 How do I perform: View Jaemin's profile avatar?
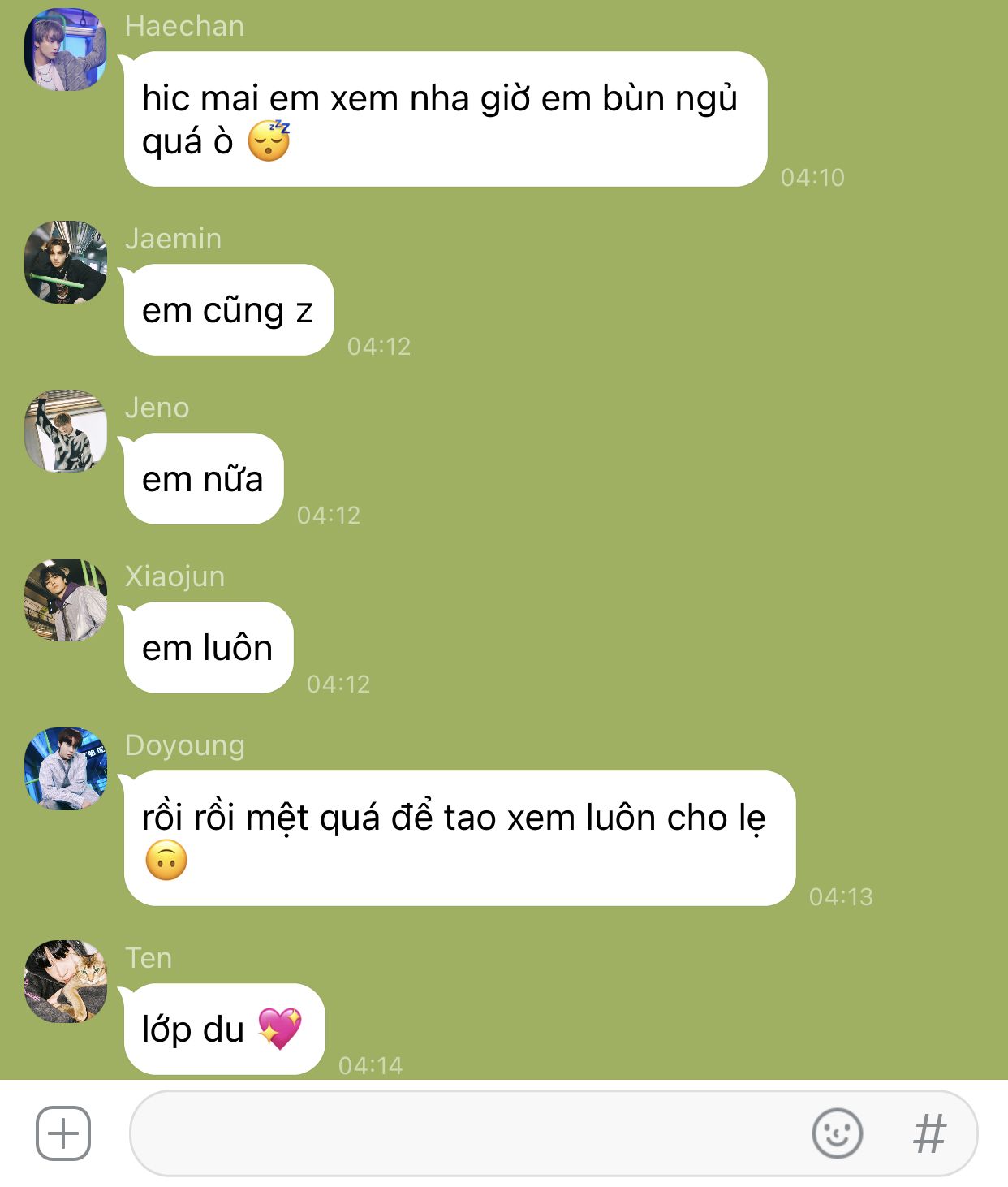tap(66, 262)
